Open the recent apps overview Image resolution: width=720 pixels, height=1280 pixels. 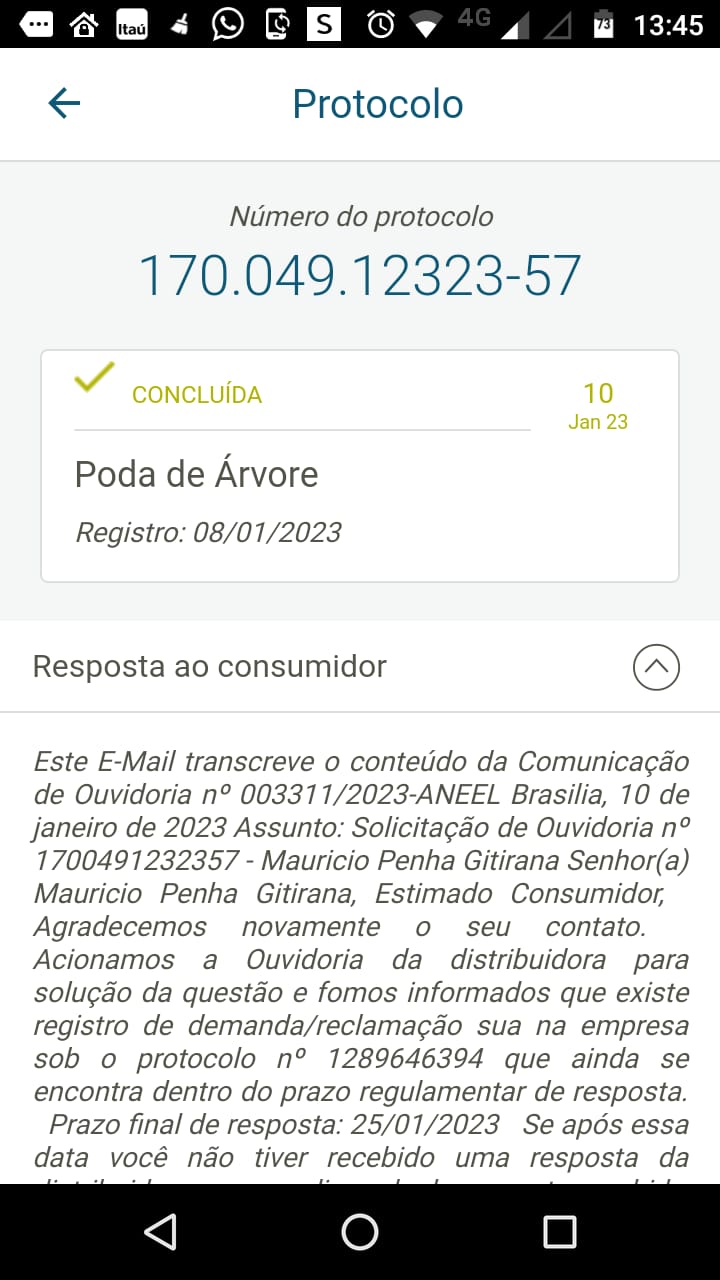[x=559, y=1232]
